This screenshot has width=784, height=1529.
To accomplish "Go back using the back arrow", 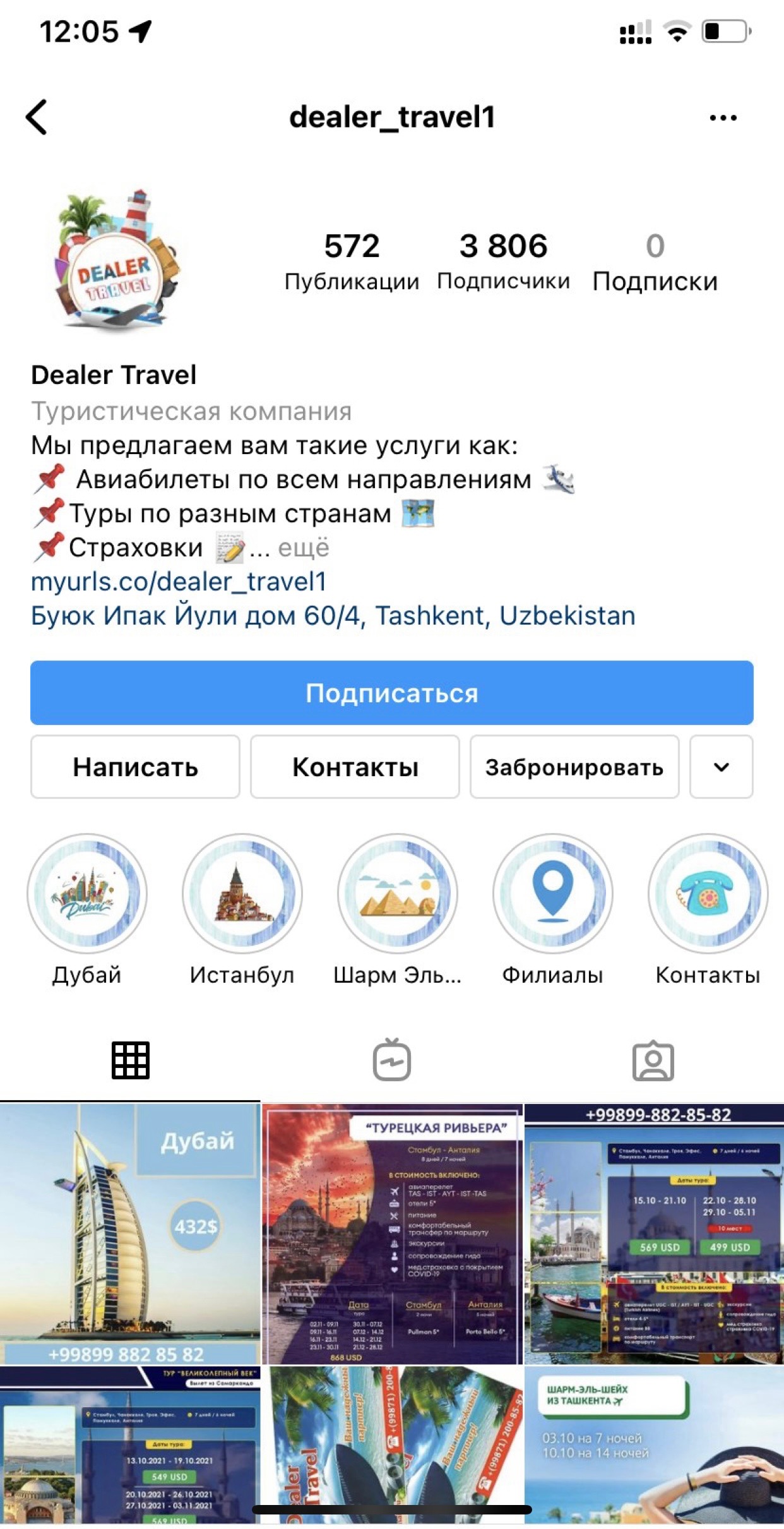I will tap(37, 117).
